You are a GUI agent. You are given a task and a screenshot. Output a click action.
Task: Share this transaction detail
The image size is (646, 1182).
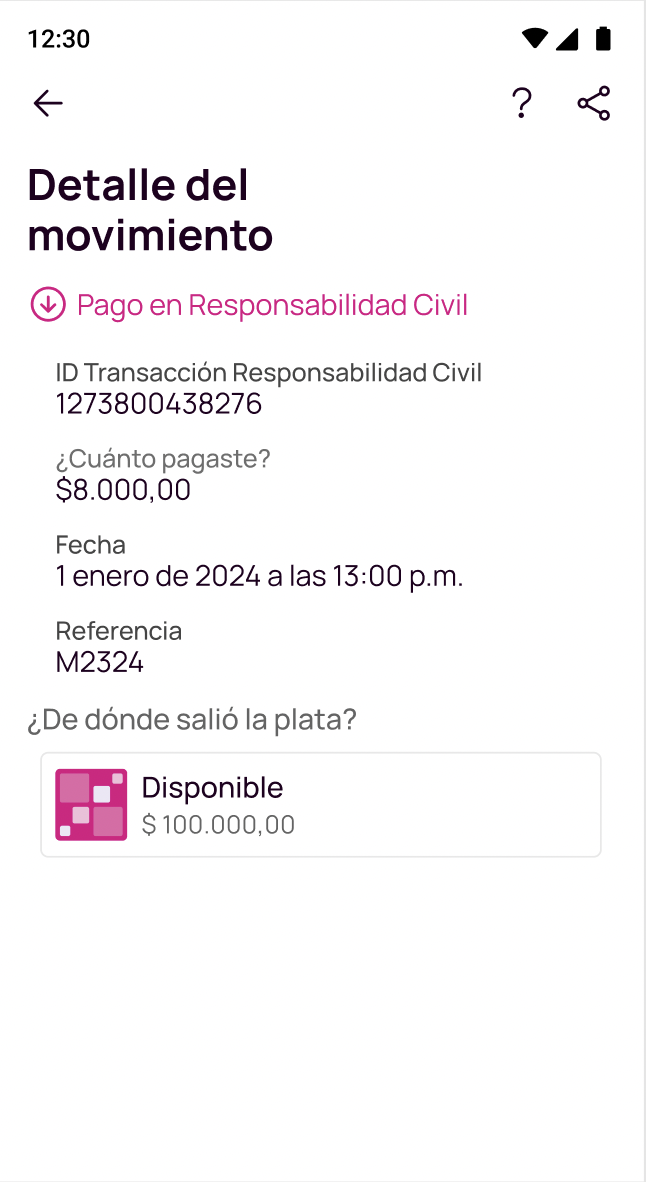[594, 103]
